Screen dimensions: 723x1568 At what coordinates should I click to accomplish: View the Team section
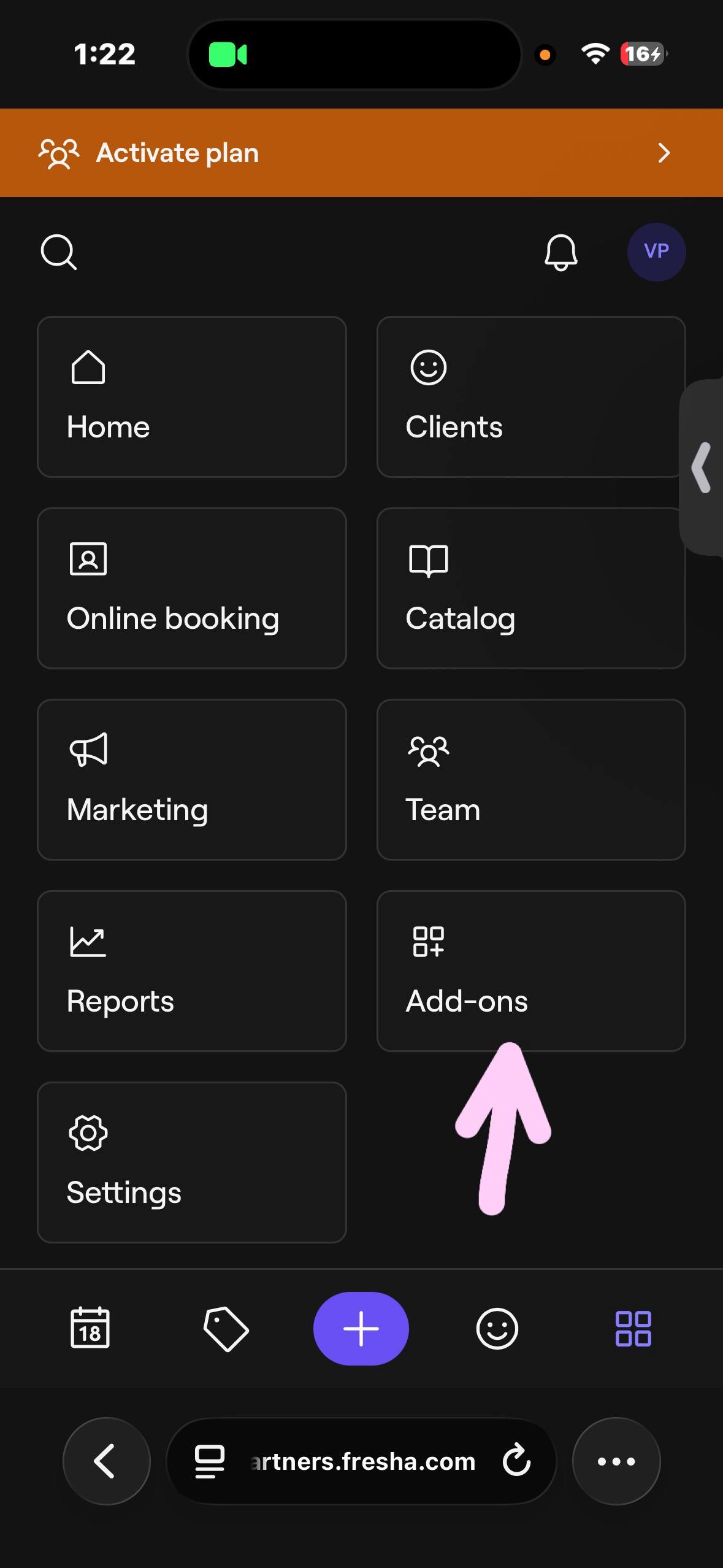click(531, 780)
